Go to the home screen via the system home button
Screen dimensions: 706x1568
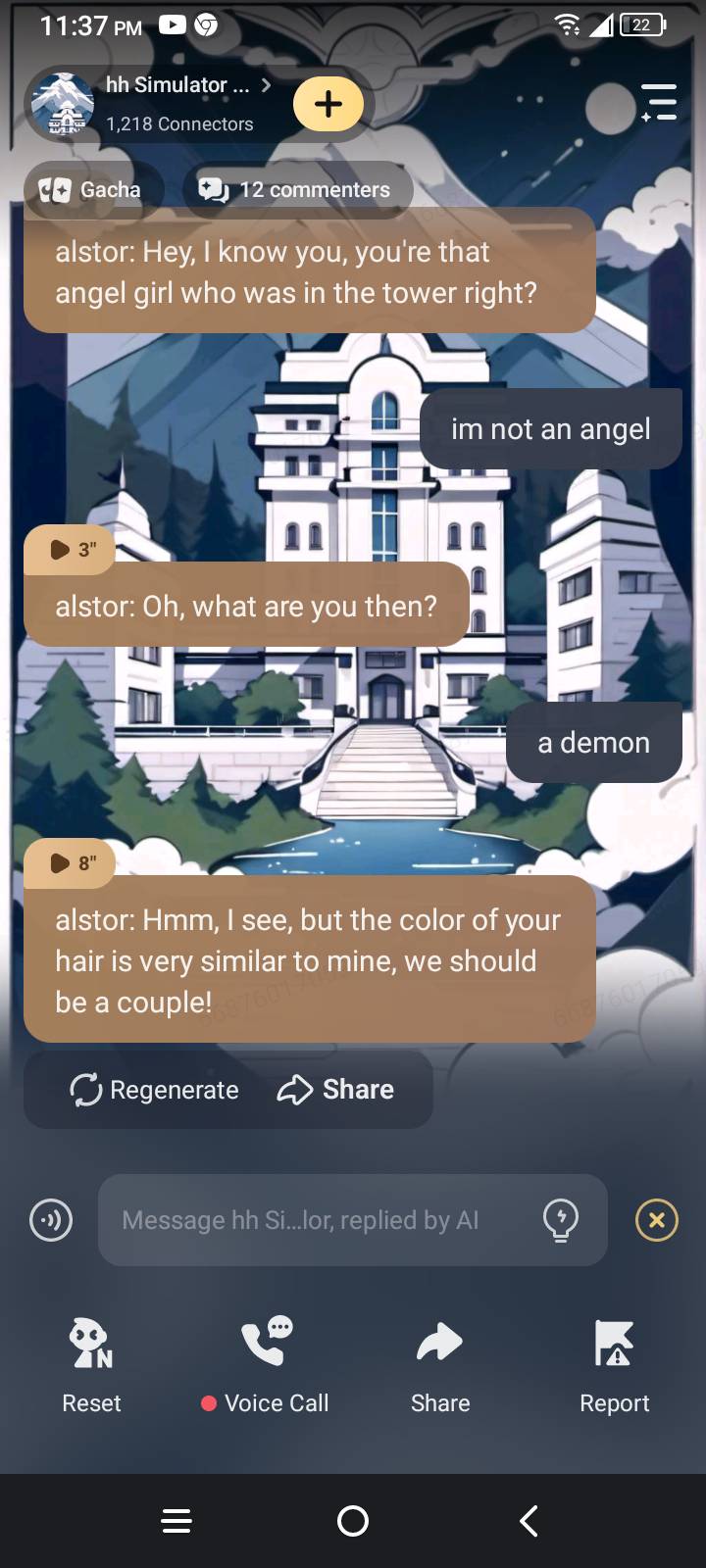point(353,1521)
